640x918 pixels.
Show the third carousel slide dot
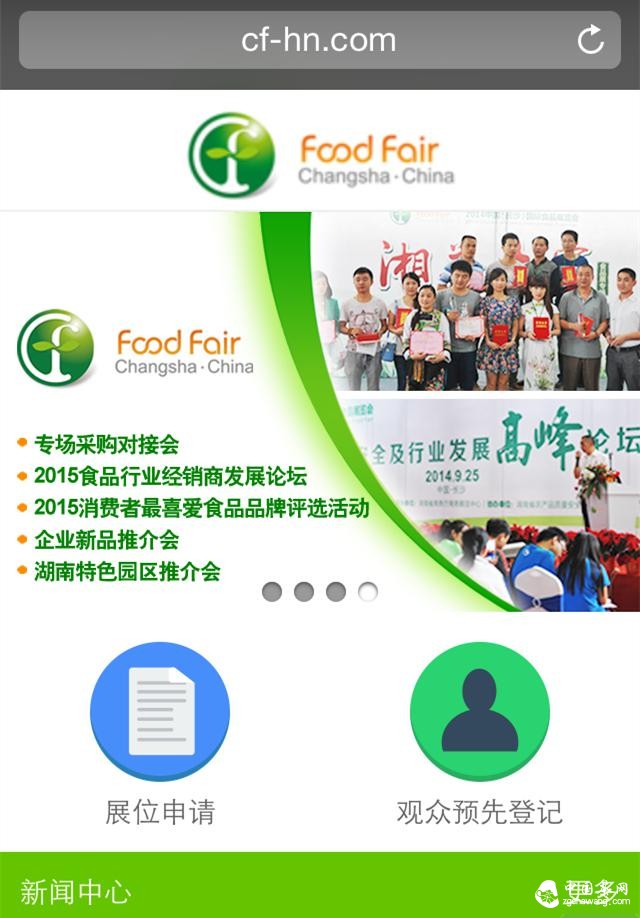(x=336, y=592)
